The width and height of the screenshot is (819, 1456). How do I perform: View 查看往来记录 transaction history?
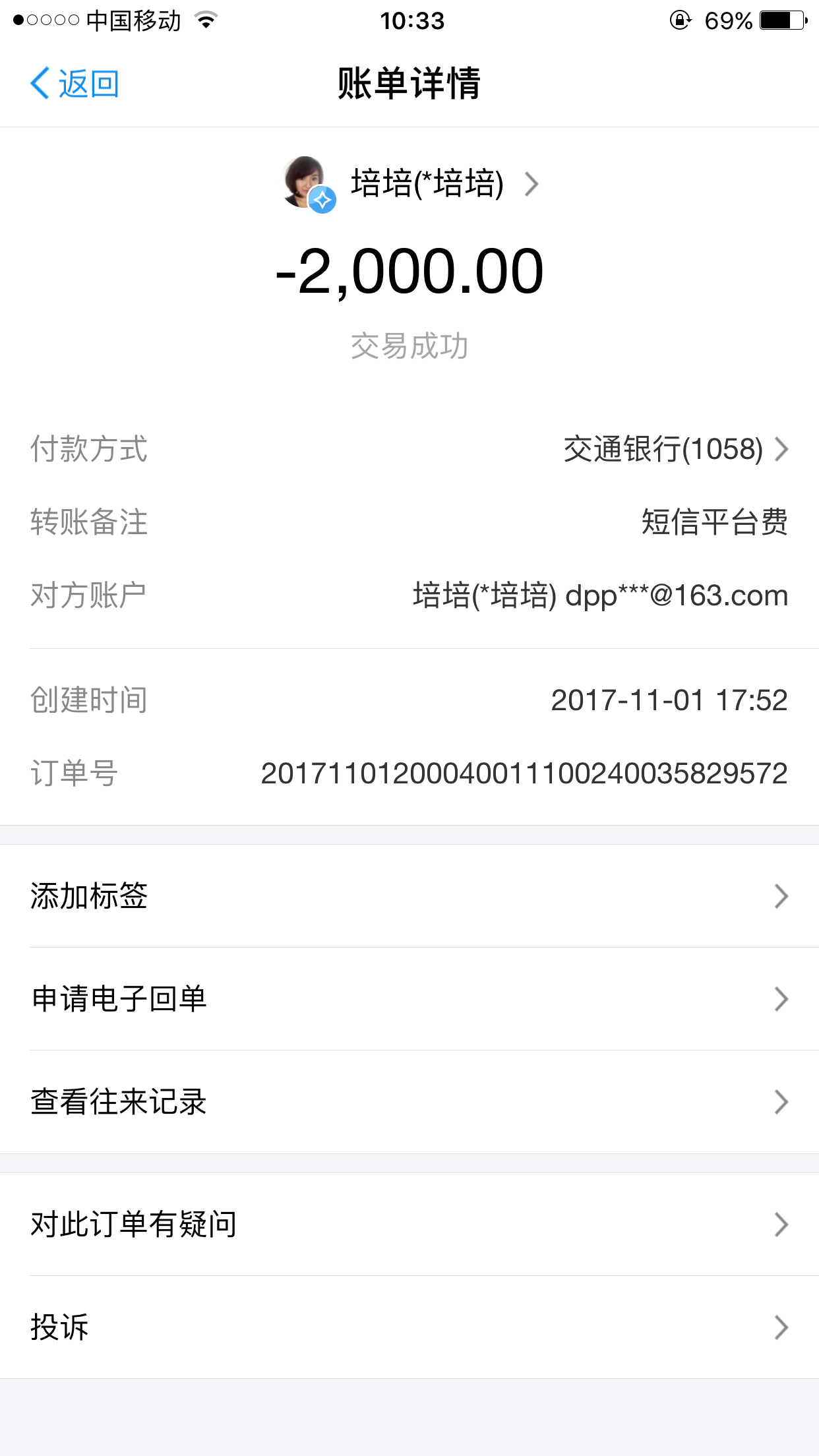409,1102
